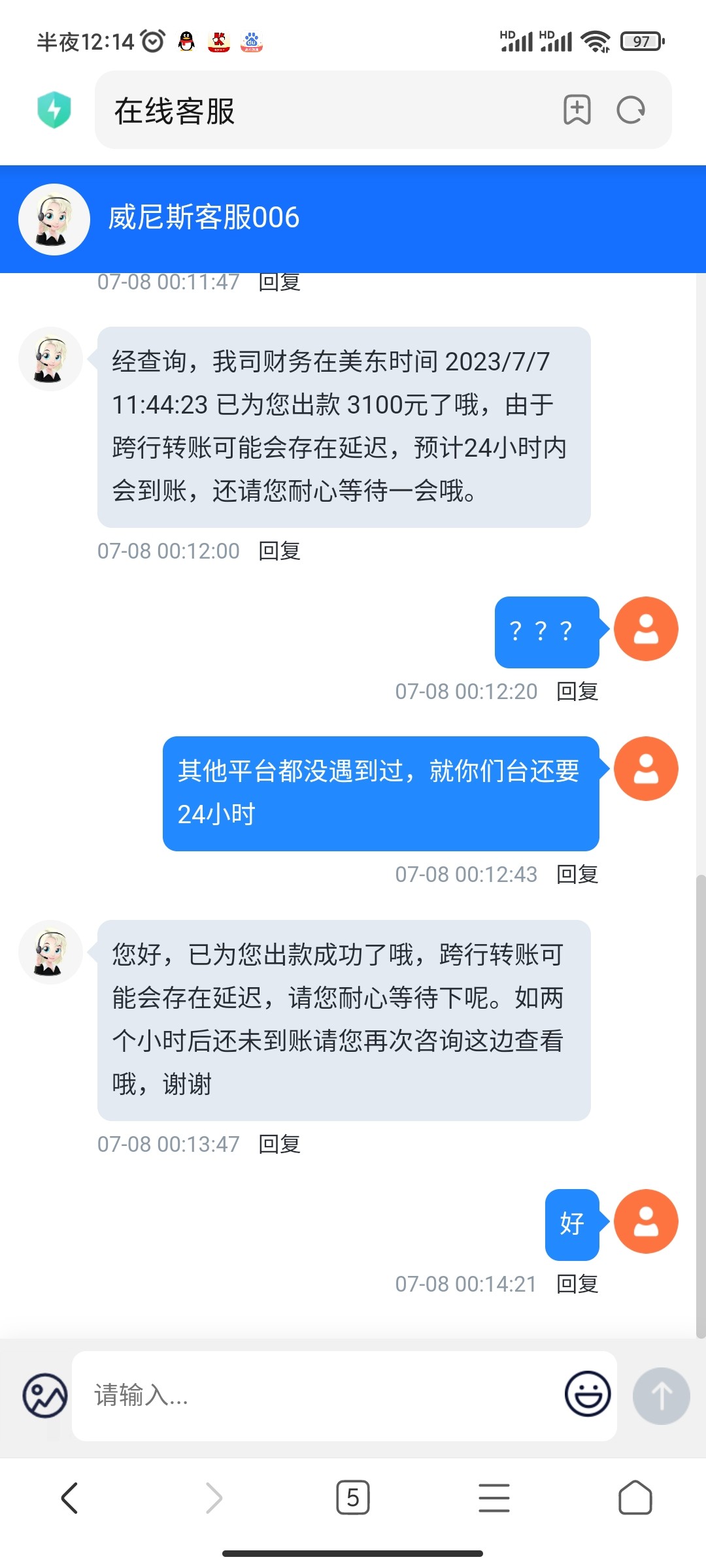Tap the QQ penguin icon in status bar

184,41
